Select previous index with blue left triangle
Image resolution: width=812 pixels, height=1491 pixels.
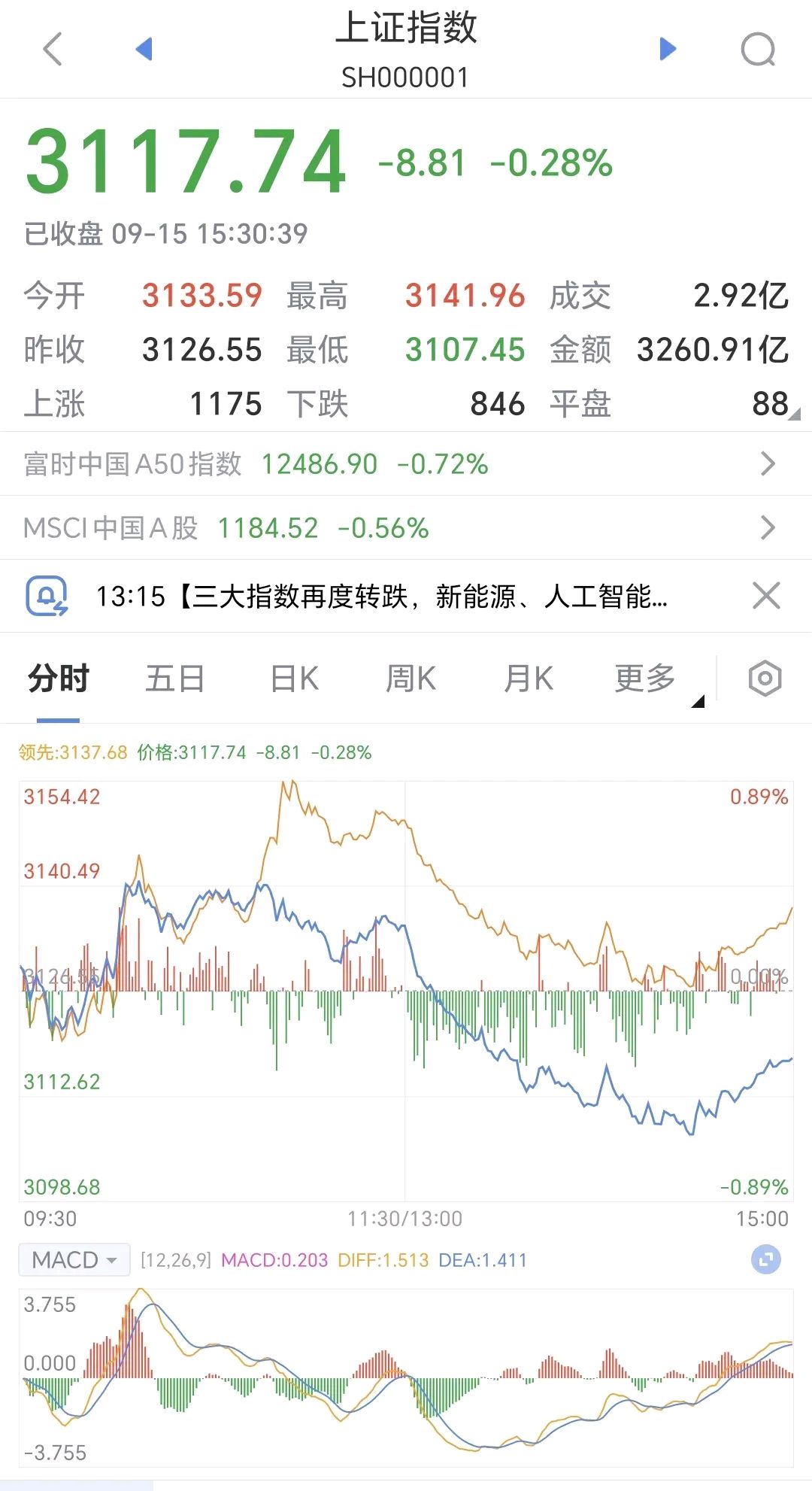click(145, 50)
